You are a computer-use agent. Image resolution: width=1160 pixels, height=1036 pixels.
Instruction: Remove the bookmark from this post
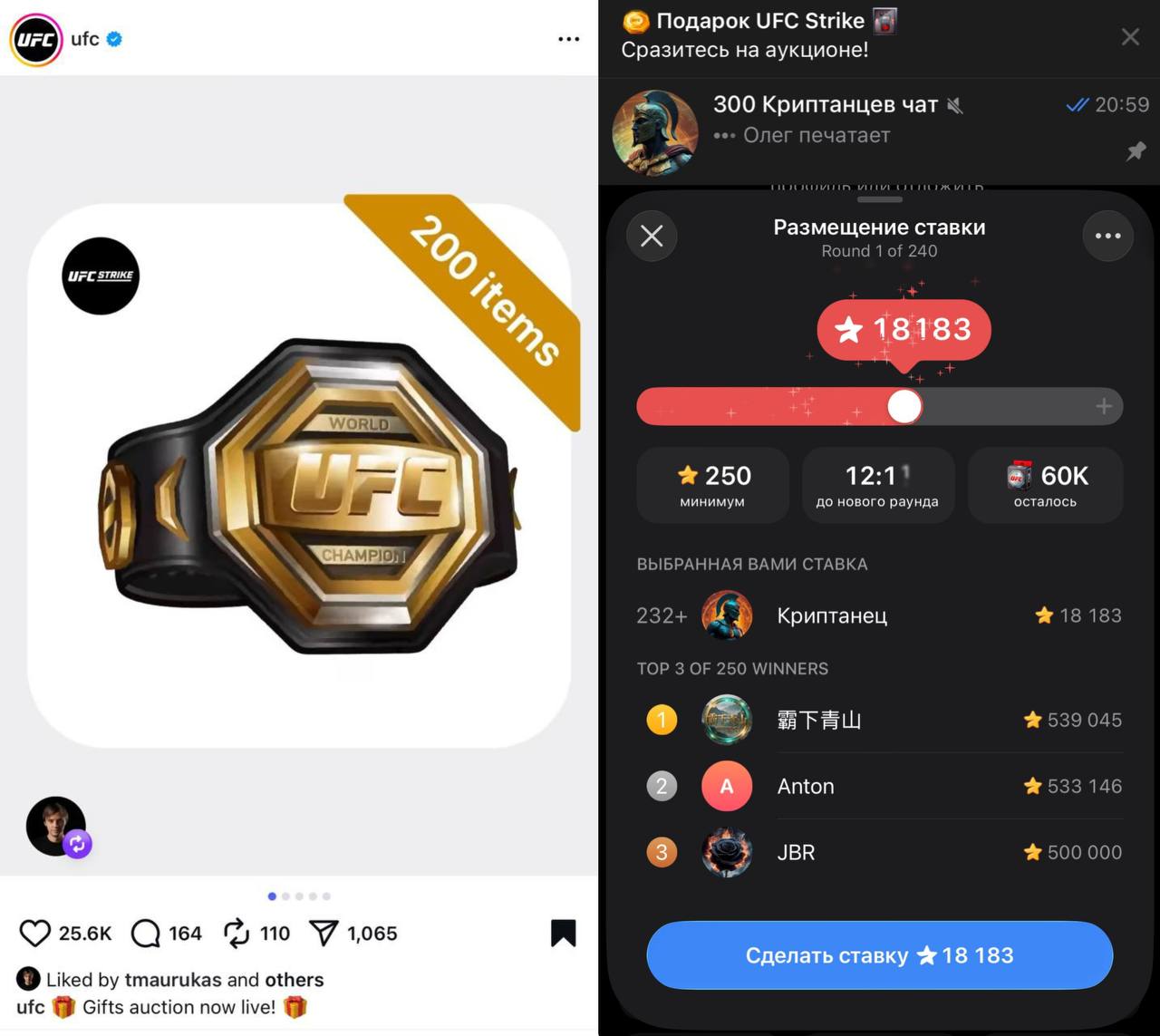(563, 933)
